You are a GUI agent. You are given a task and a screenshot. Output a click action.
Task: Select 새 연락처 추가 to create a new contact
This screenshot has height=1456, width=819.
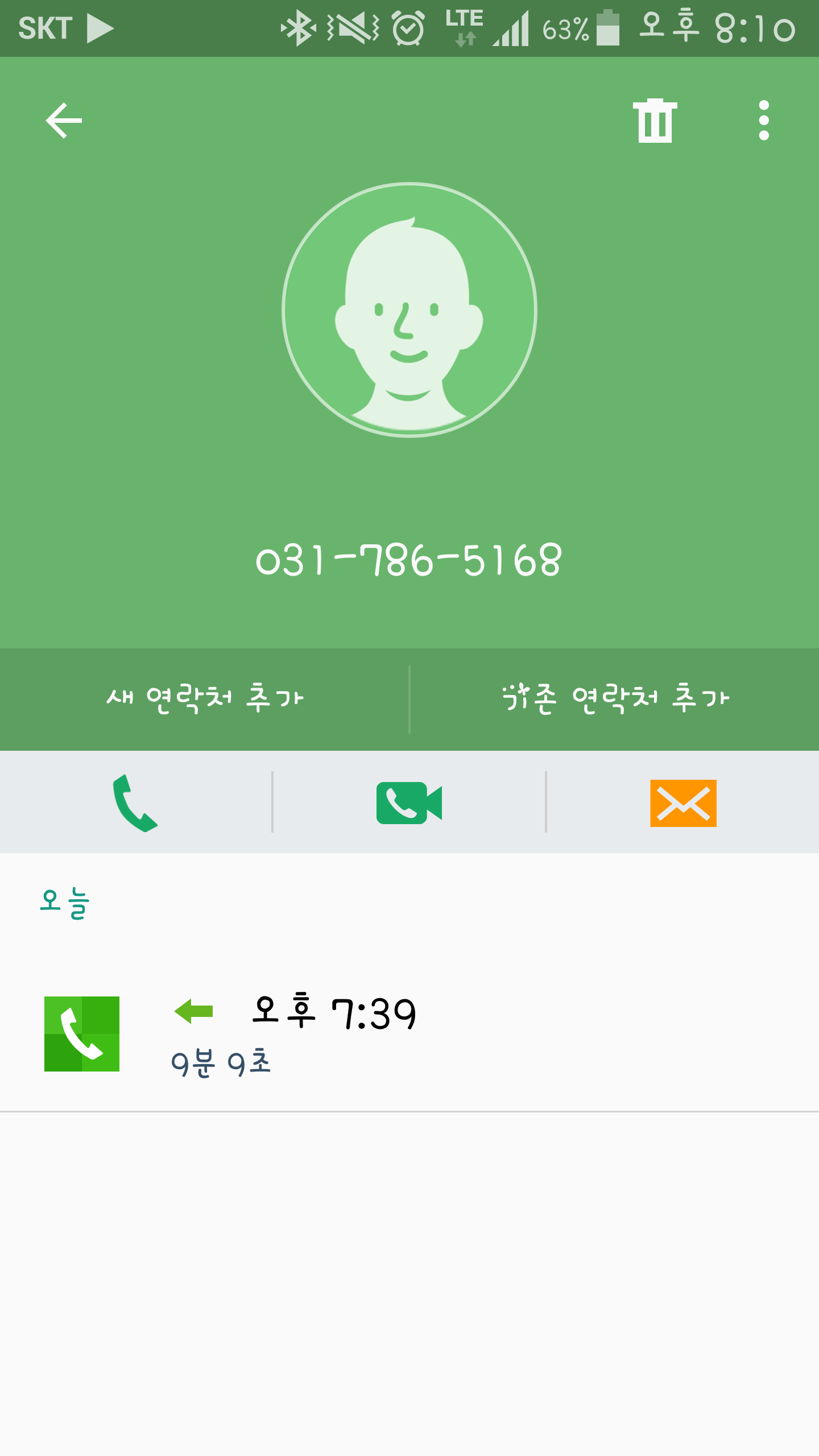204,699
